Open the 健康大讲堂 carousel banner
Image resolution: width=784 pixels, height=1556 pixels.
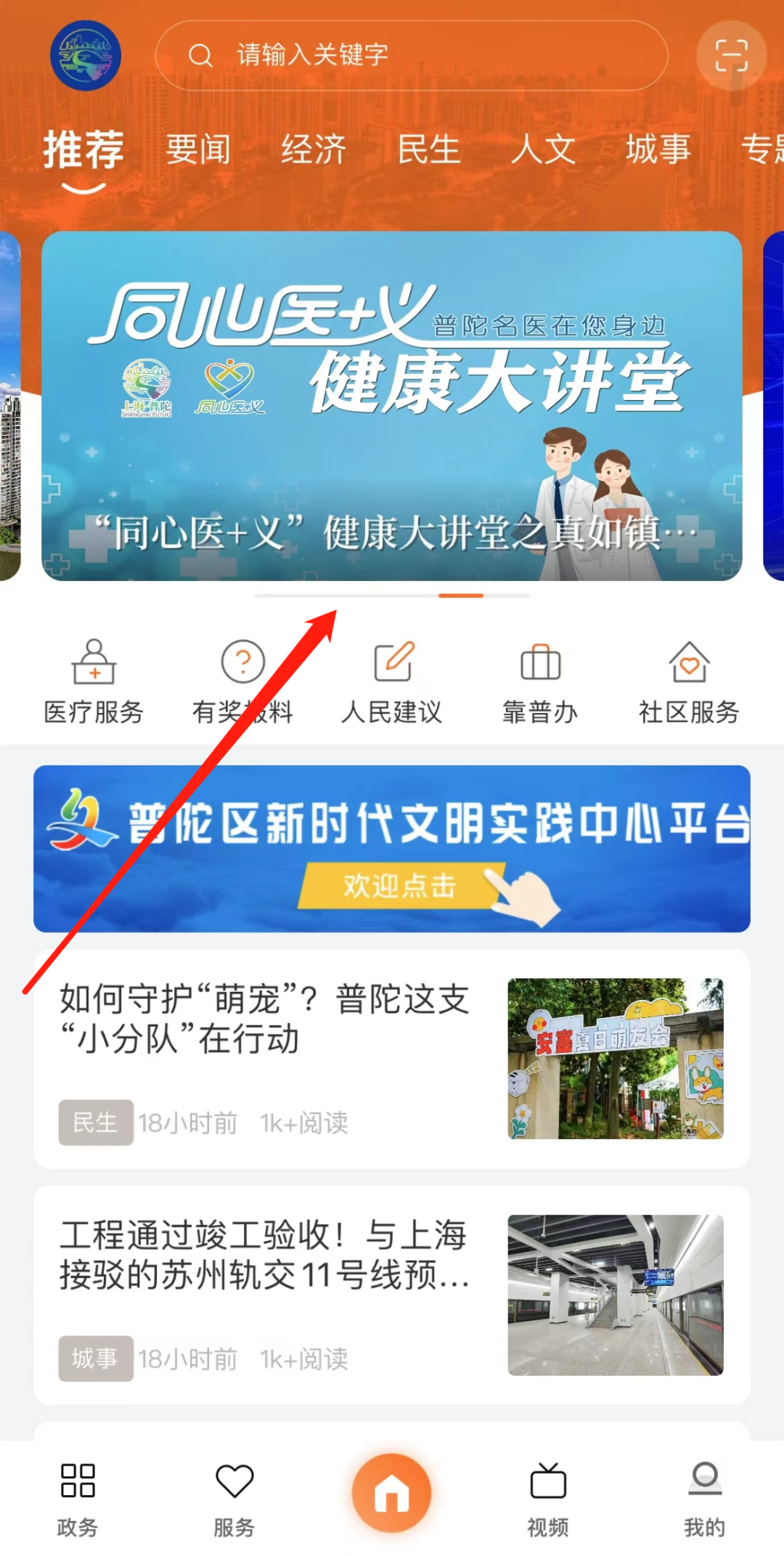pyautogui.click(x=392, y=405)
